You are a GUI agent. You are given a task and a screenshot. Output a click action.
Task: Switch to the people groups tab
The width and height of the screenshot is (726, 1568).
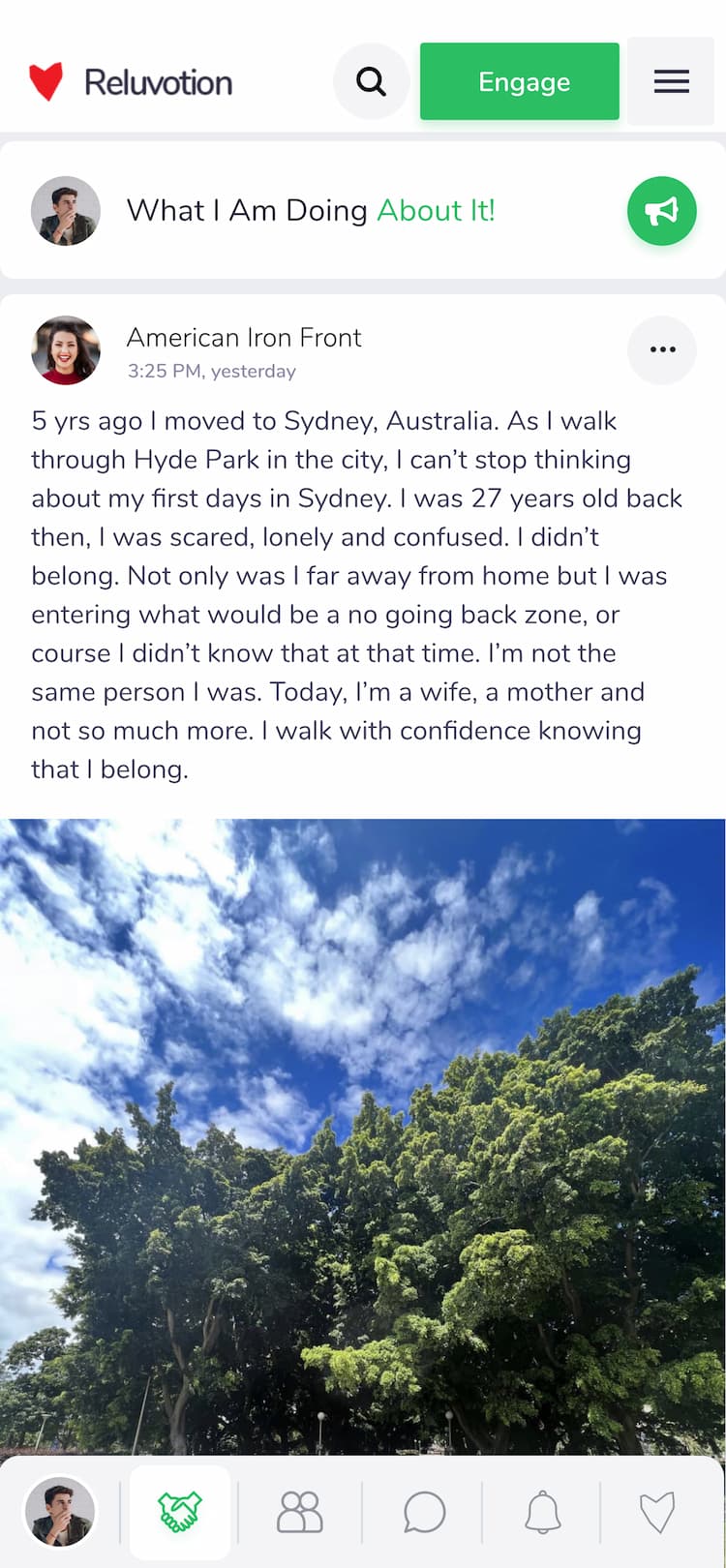point(300,1512)
